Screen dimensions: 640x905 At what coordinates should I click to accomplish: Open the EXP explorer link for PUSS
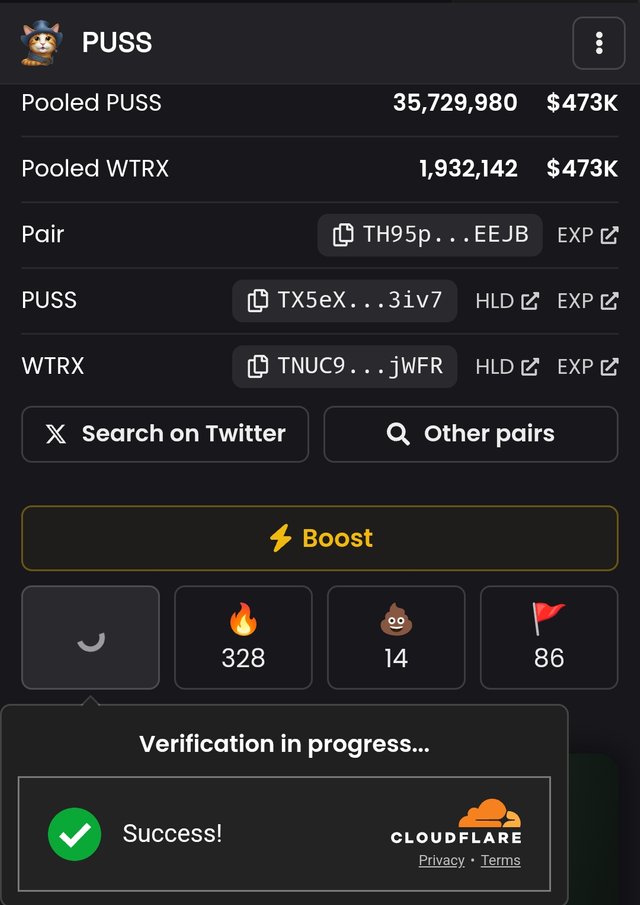587,301
